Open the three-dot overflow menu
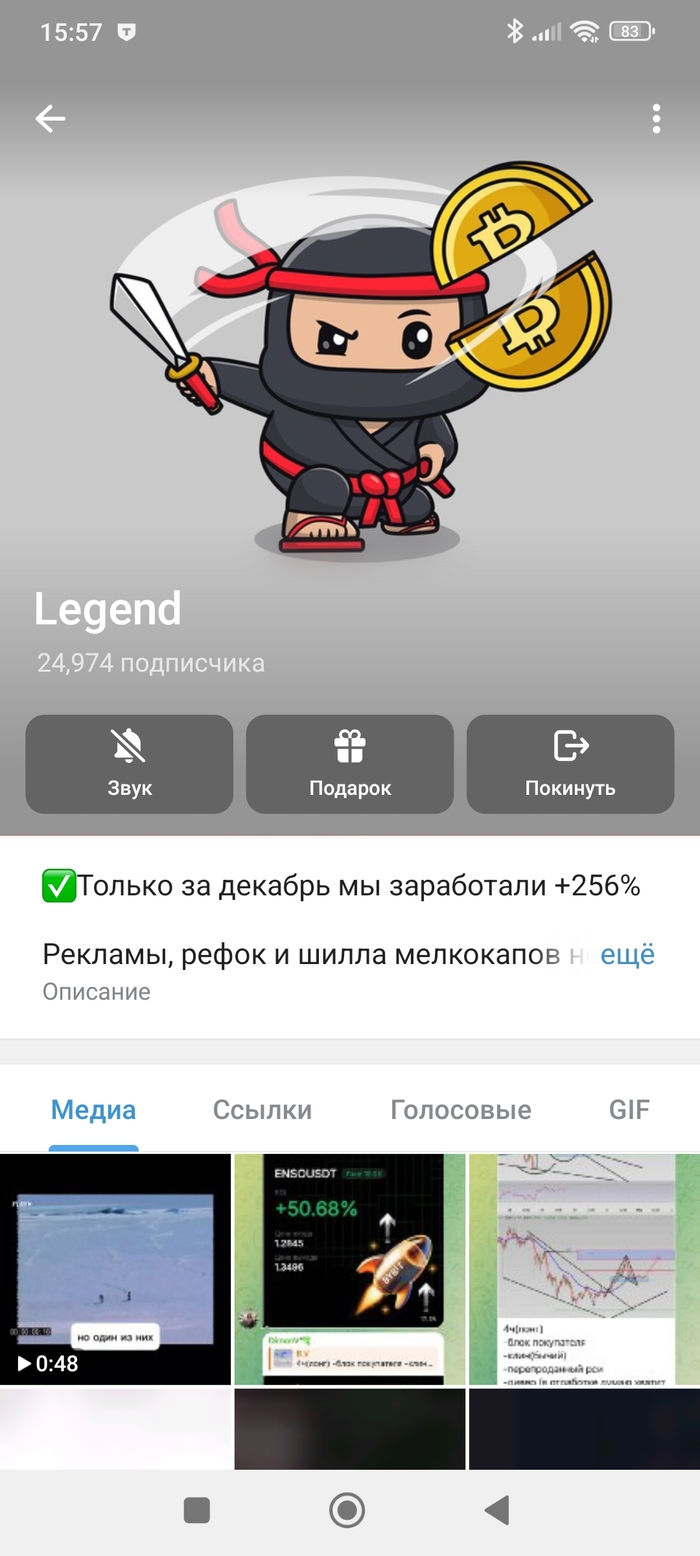This screenshot has height=1556, width=700. 656,119
